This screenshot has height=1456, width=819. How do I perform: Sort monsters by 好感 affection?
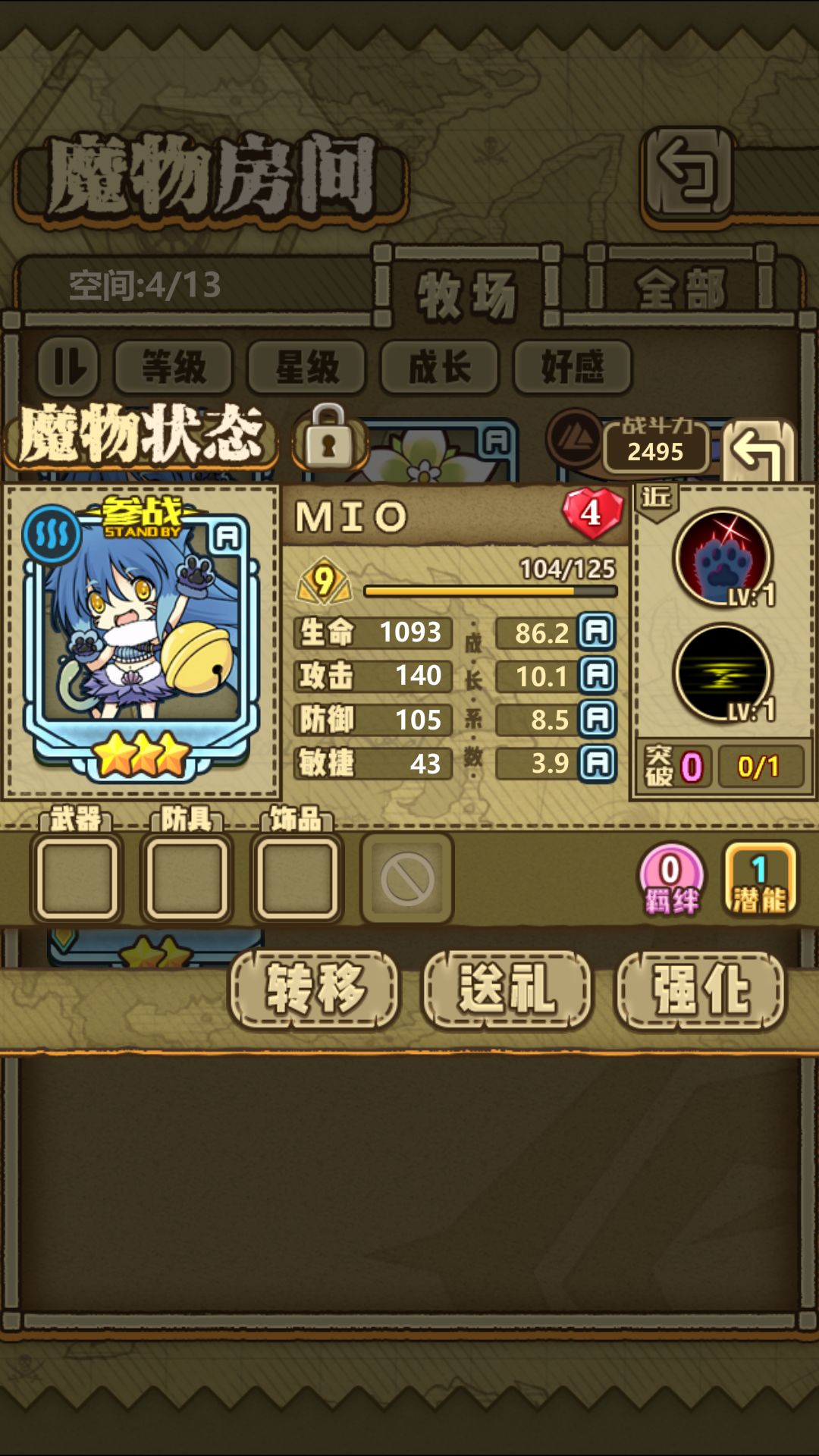pyautogui.click(x=573, y=368)
